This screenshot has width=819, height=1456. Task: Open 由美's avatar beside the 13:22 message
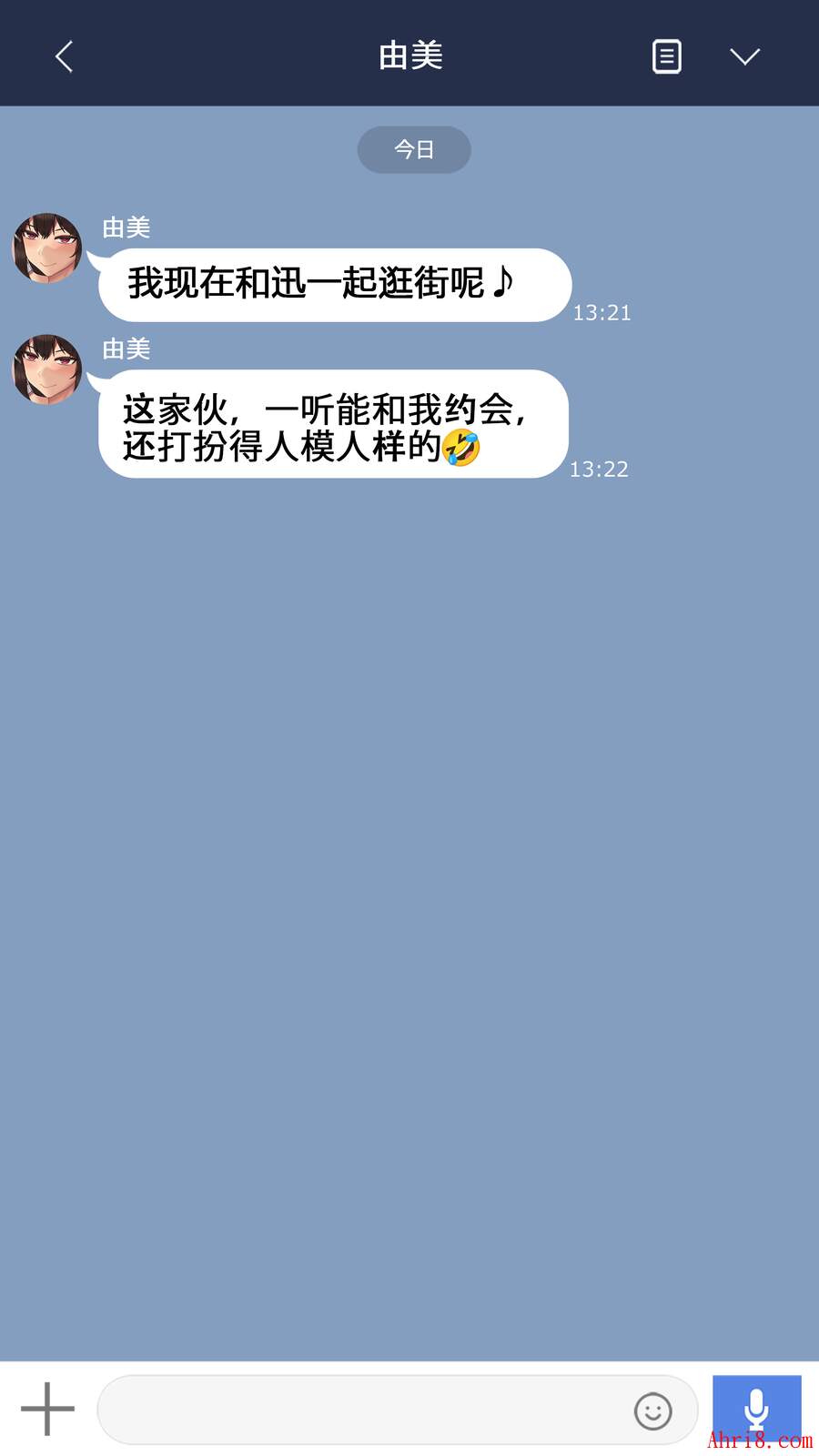pyautogui.click(x=47, y=369)
